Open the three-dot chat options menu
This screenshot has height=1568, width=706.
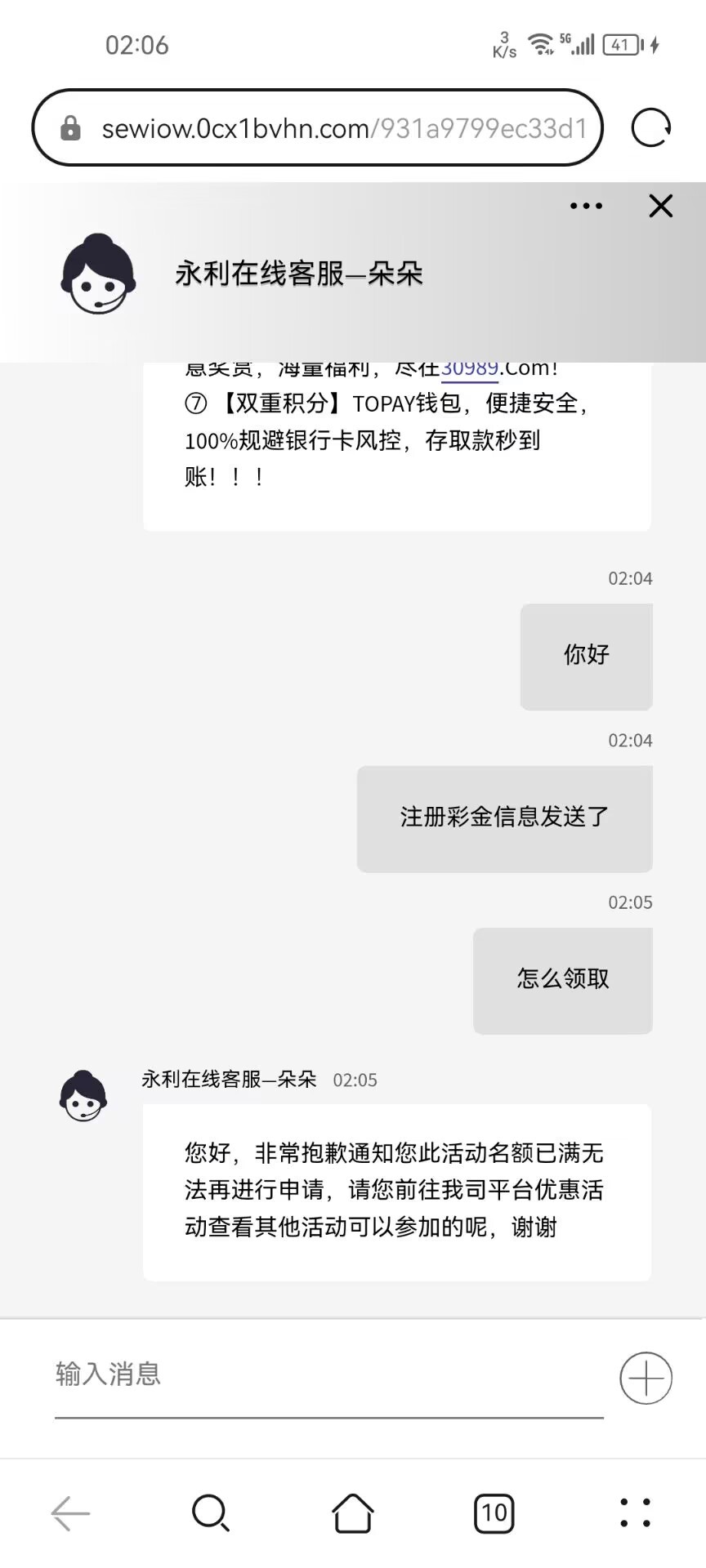586,206
